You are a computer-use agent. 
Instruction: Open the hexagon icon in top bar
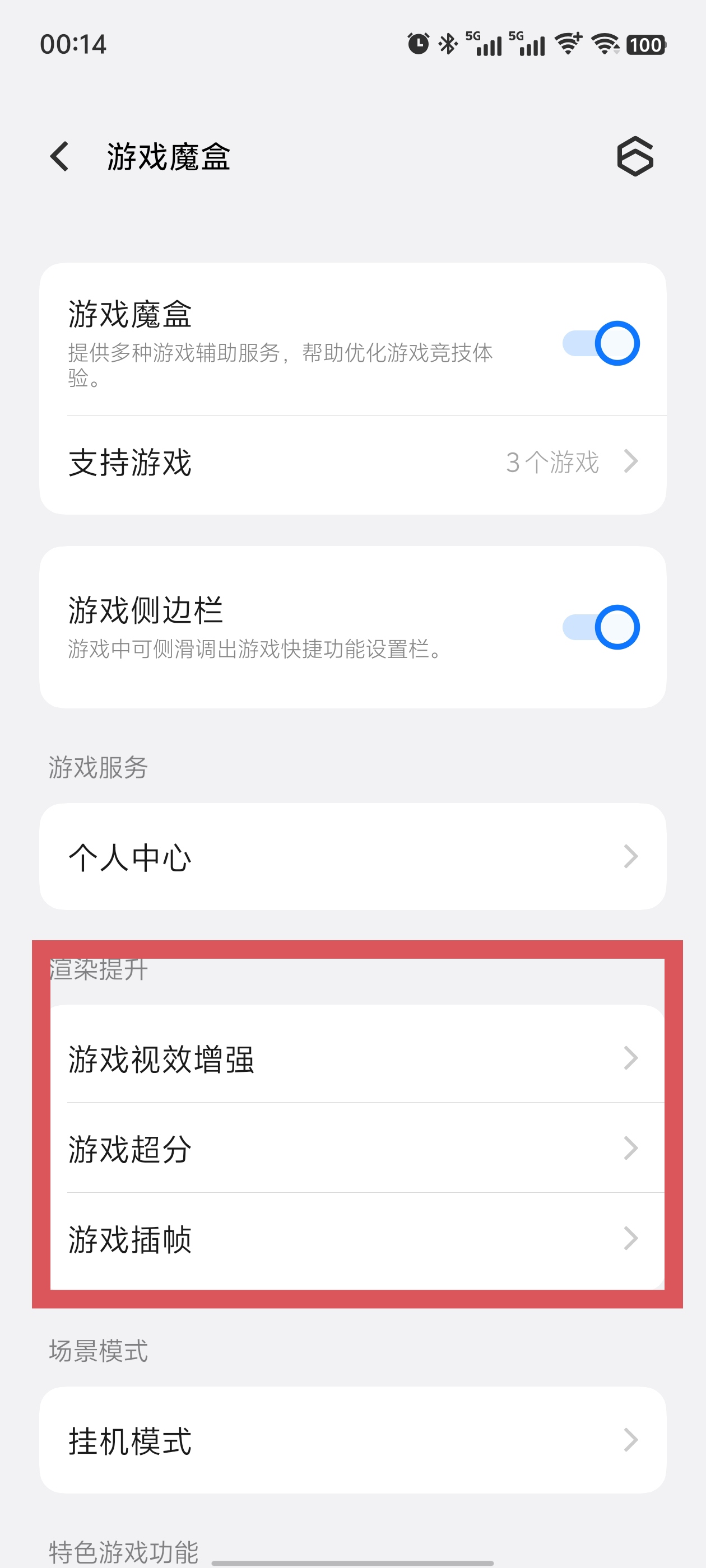tap(635, 156)
